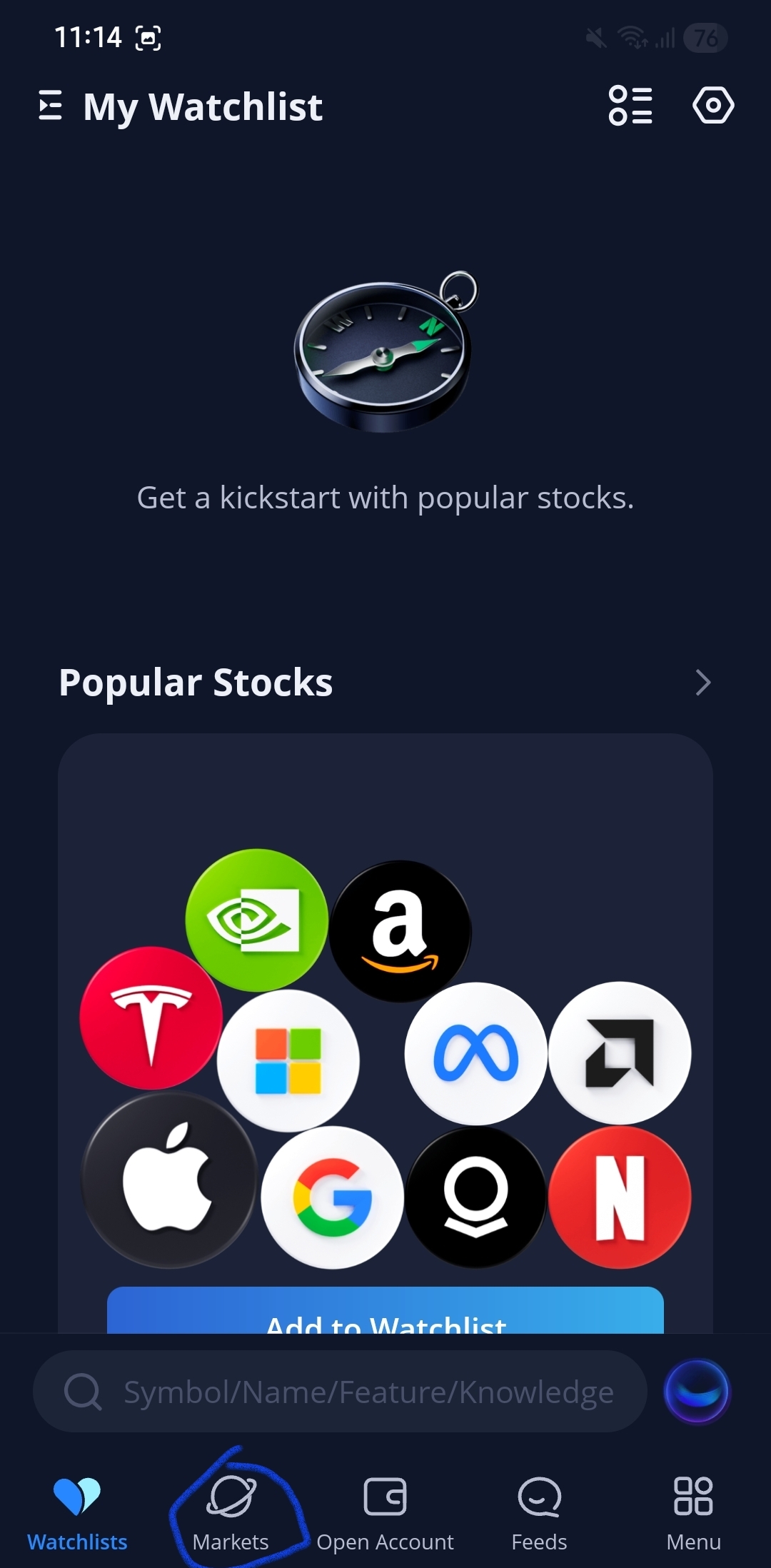The image size is (771, 1568).
Task: Open the watchlist side panel icon
Action: tap(51, 106)
